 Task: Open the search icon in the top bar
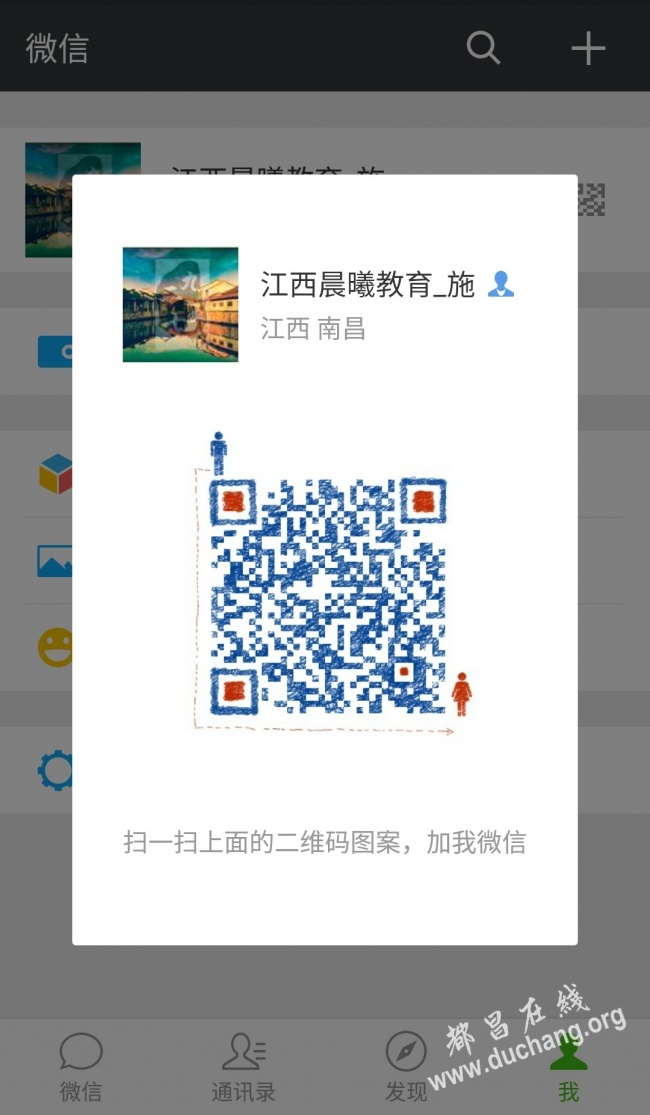483,47
